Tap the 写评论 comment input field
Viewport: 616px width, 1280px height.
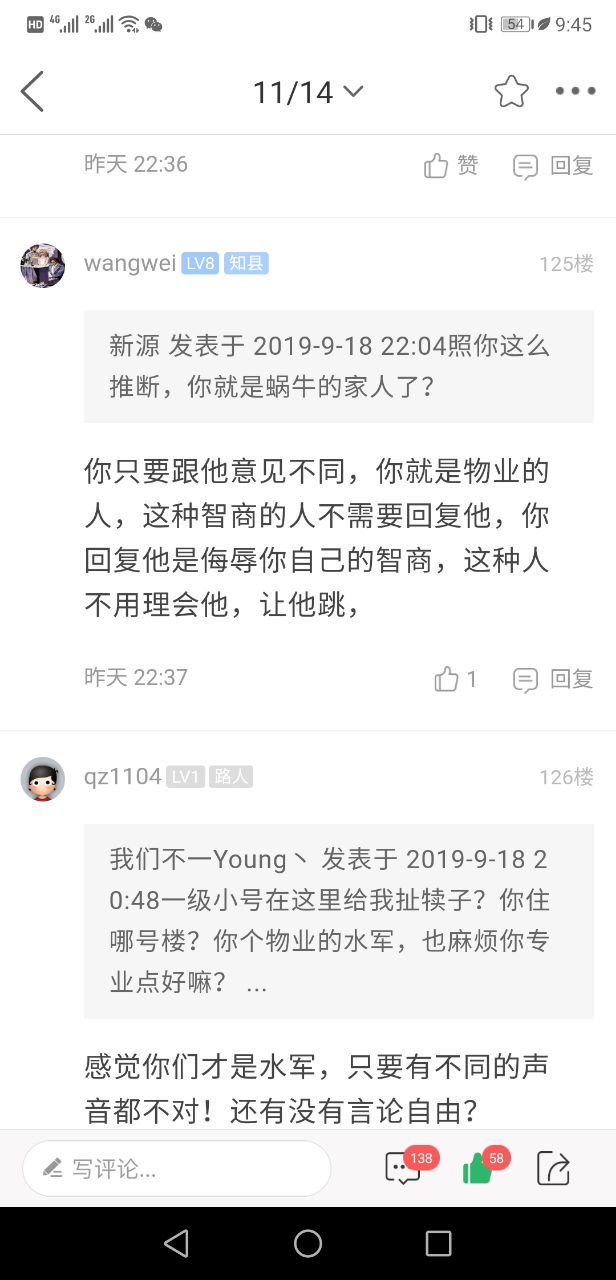click(177, 1168)
